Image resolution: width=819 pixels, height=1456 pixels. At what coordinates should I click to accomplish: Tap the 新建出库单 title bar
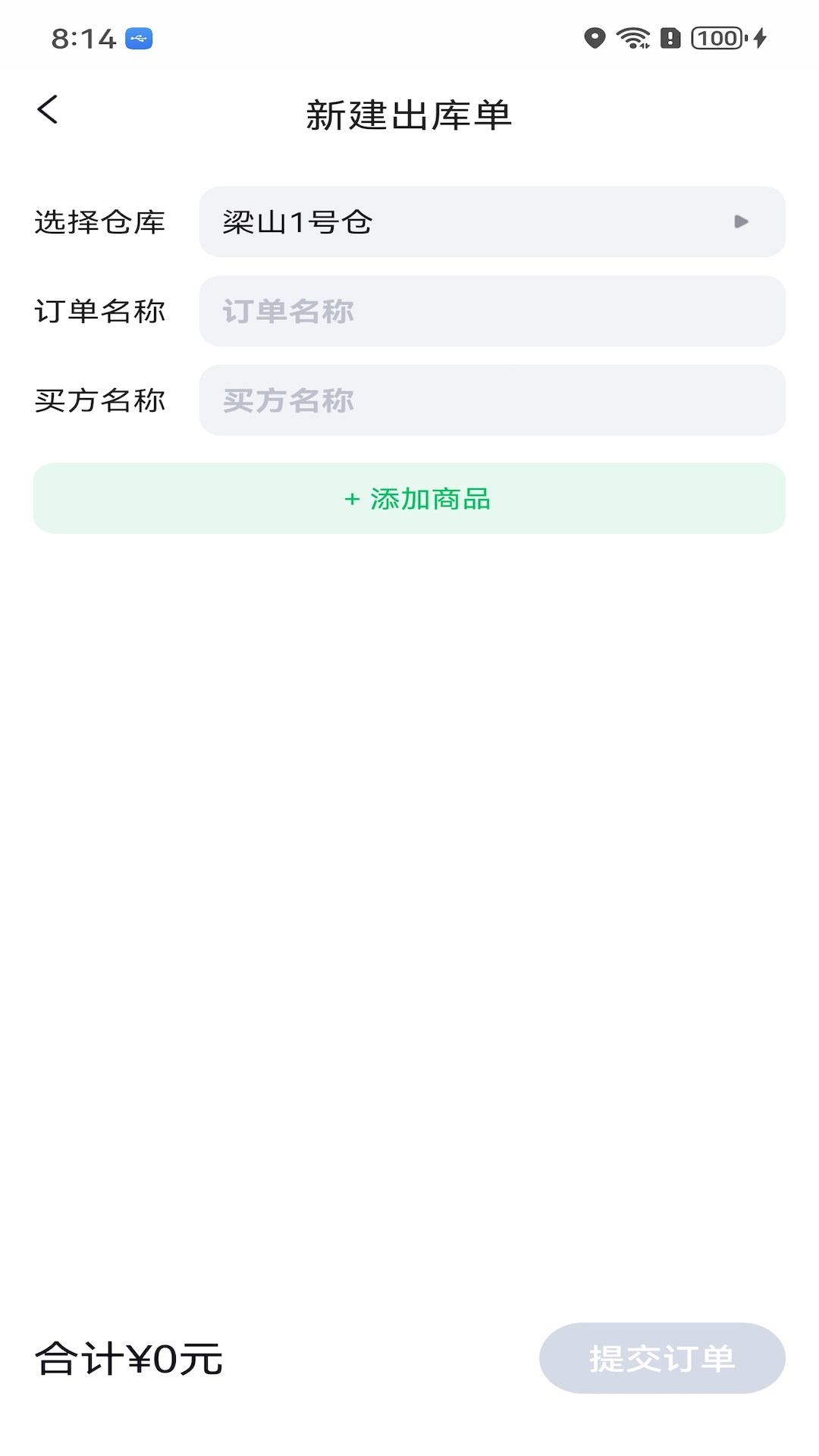point(409,114)
